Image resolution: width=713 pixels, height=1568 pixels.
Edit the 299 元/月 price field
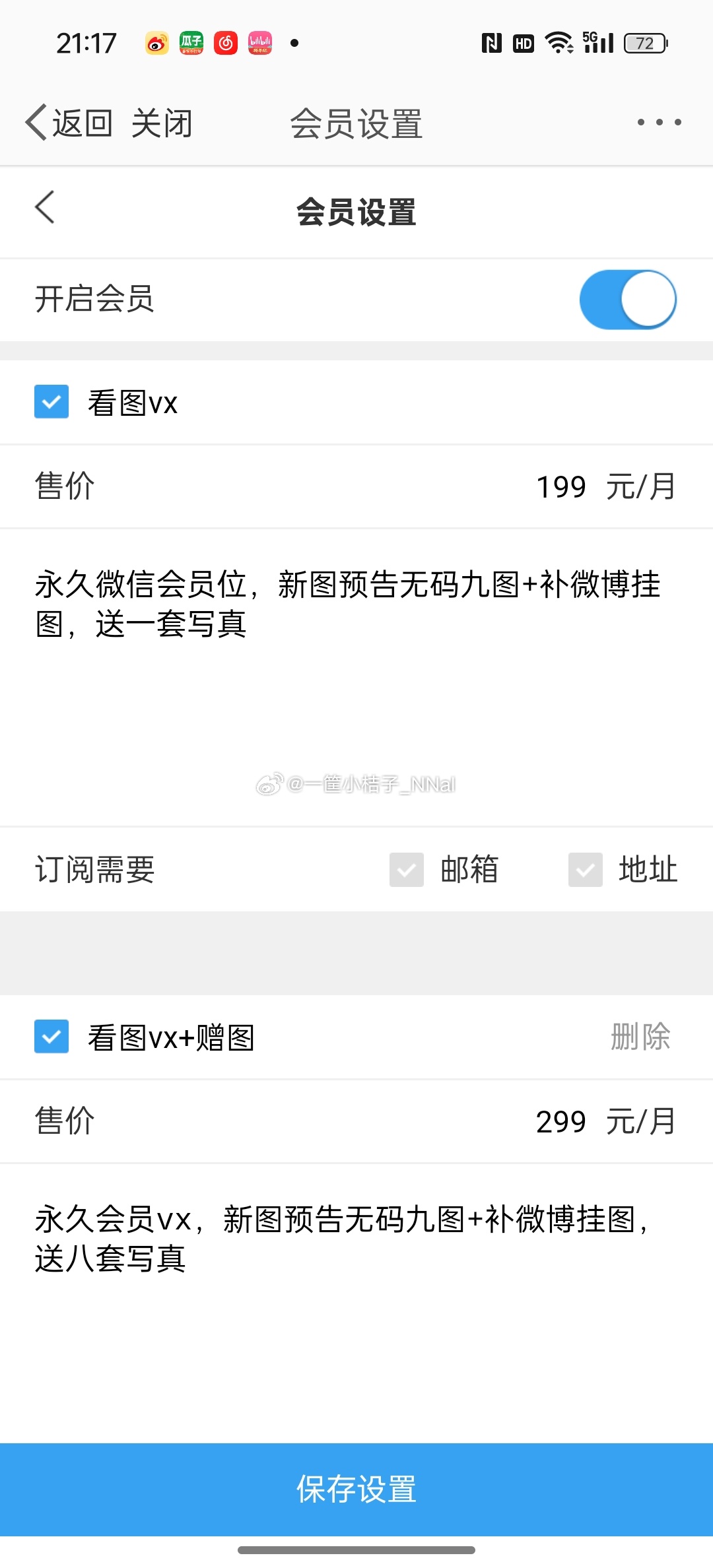(560, 1122)
